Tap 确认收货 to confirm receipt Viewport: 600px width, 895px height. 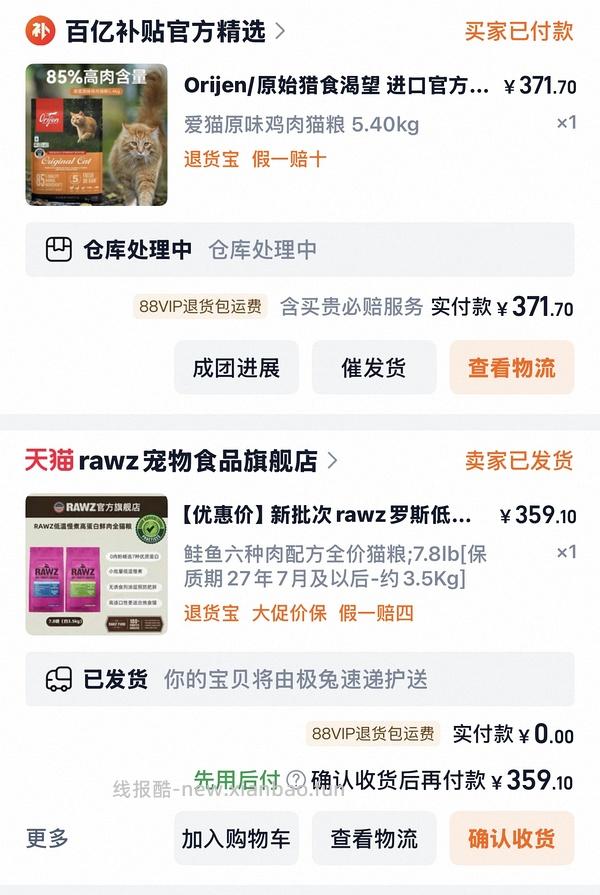click(x=511, y=838)
